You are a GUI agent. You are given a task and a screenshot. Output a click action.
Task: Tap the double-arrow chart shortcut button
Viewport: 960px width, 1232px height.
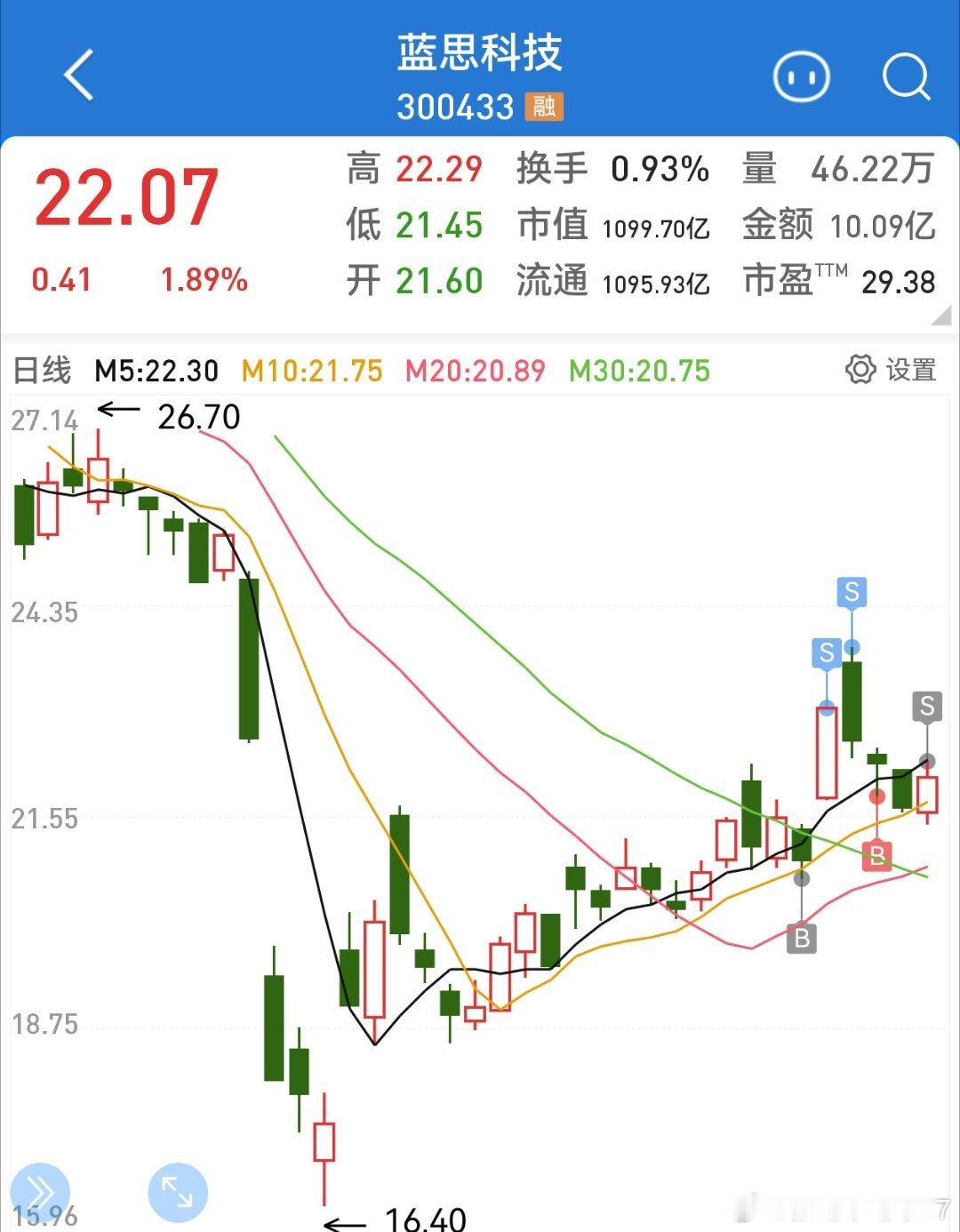[x=40, y=1192]
